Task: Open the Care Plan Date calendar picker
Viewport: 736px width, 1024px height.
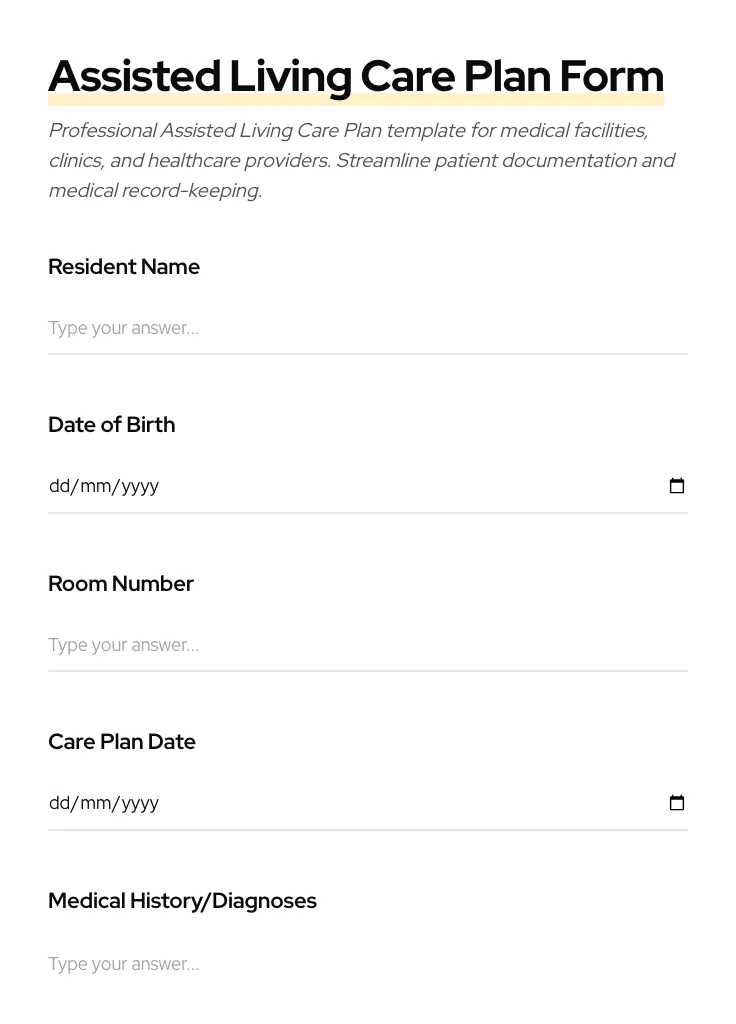Action: (677, 803)
